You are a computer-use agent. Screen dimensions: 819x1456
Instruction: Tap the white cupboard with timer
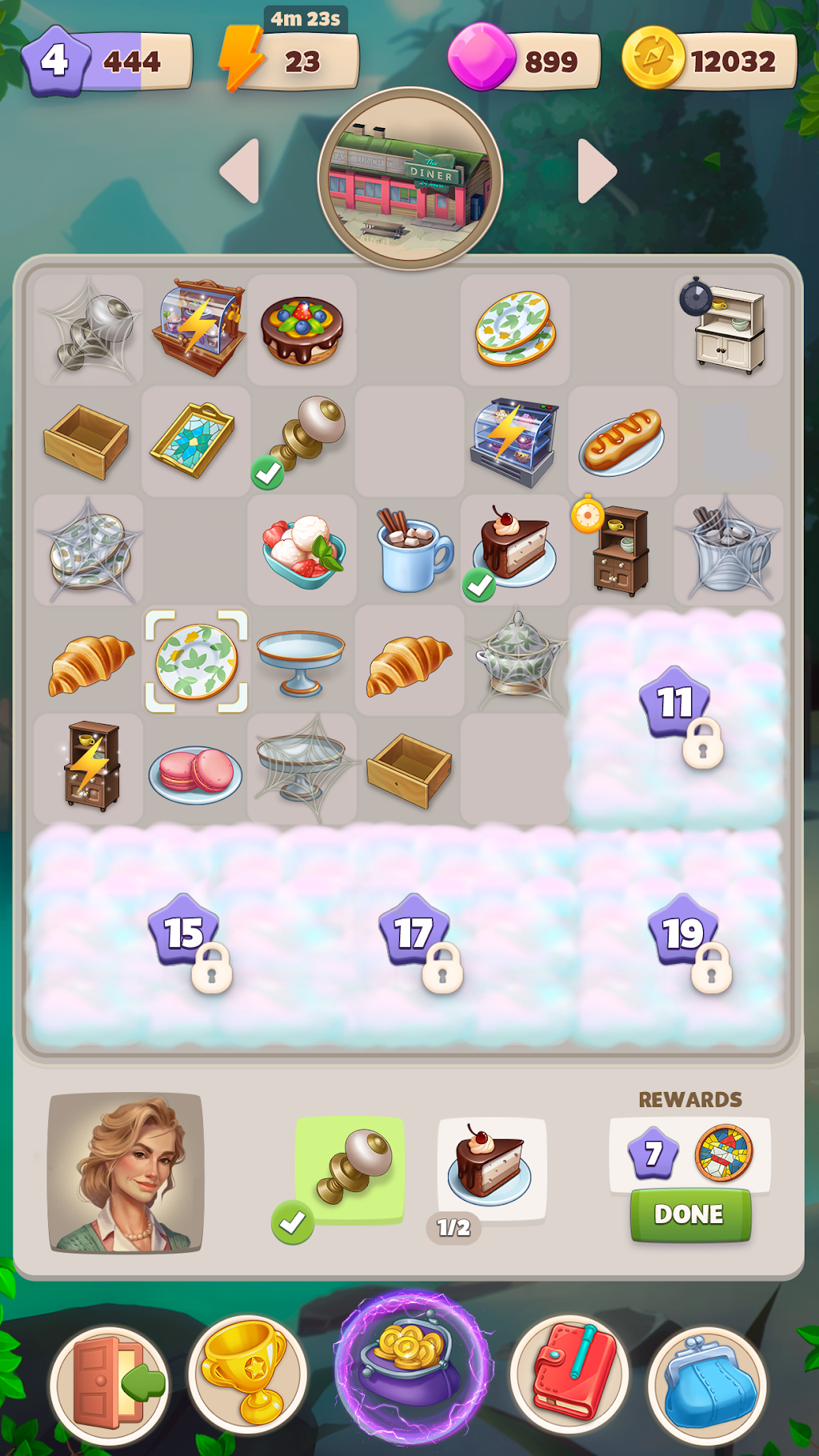tap(723, 325)
